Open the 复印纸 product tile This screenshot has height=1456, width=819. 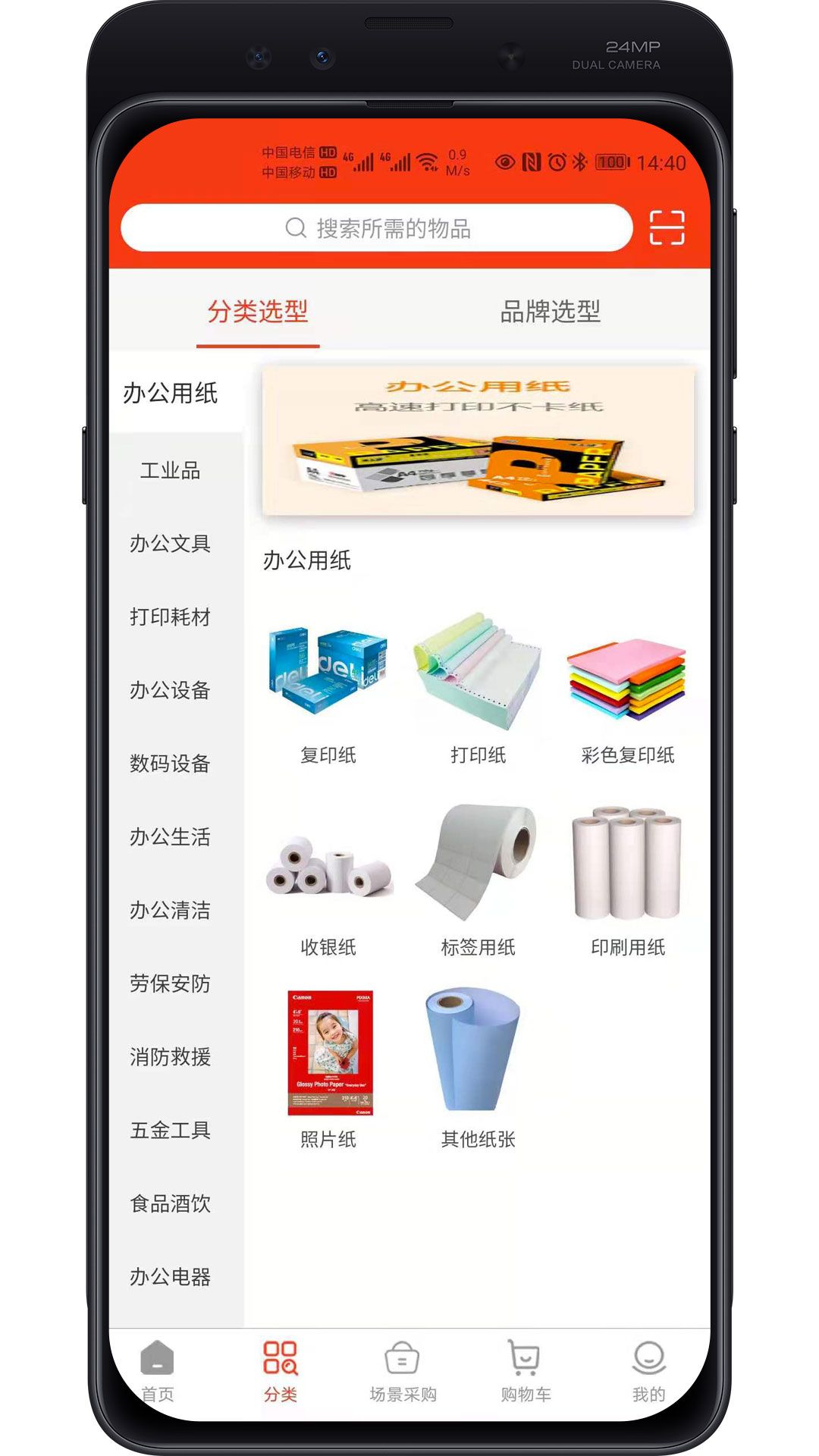pos(328,690)
